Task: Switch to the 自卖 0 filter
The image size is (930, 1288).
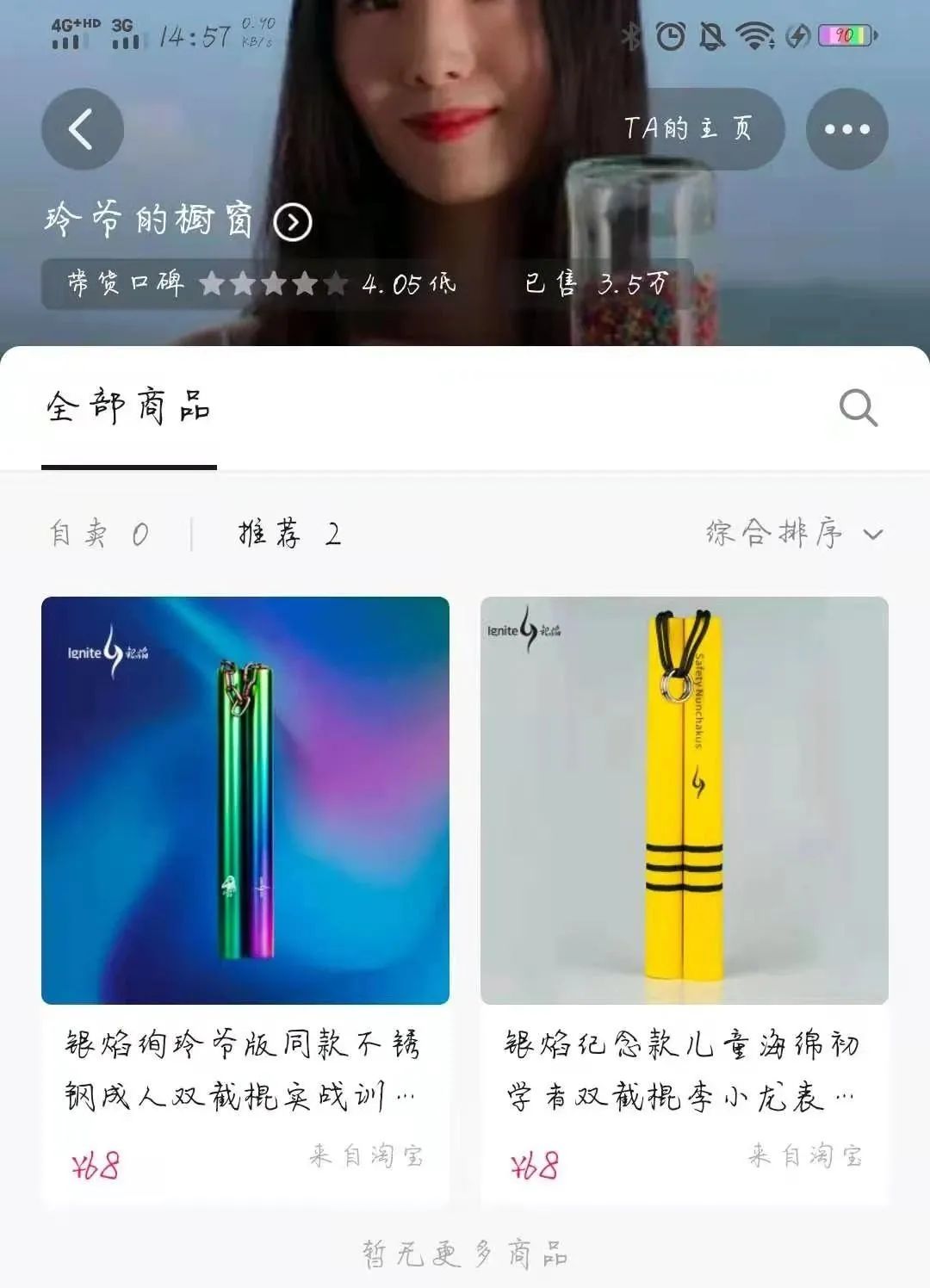Action: click(x=99, y=534)
